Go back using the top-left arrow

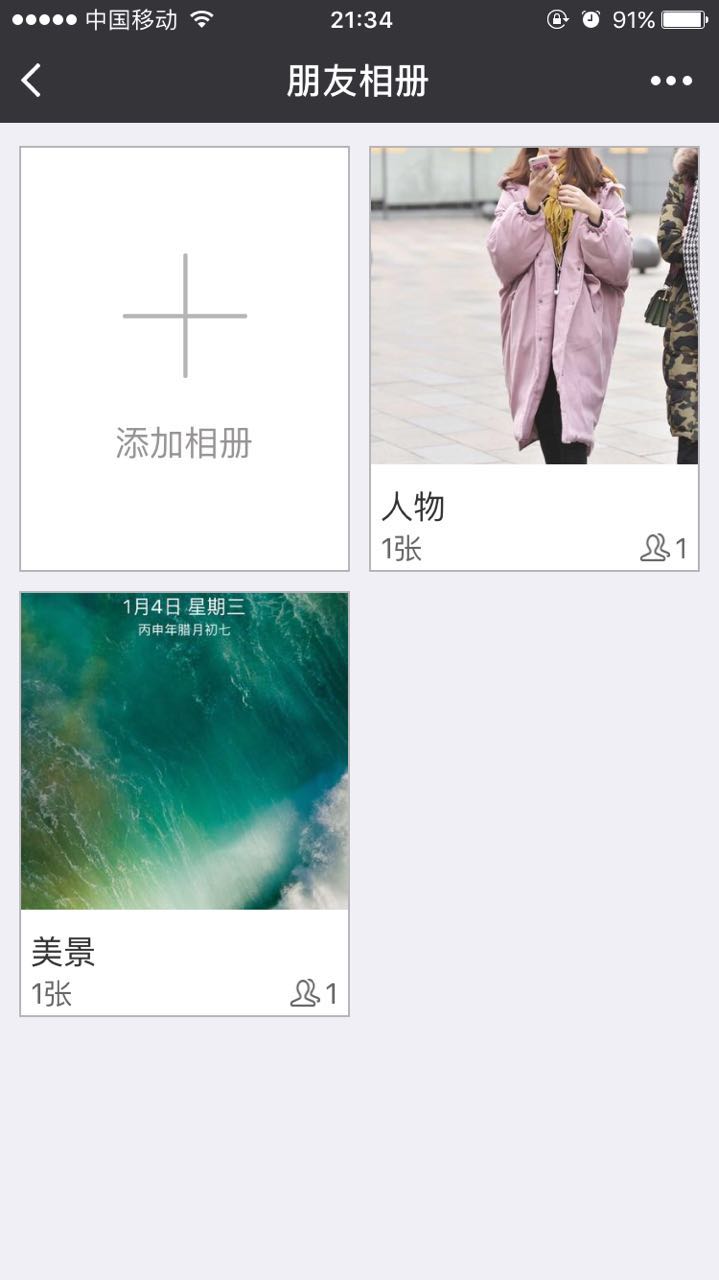click(x=32, y=80)
